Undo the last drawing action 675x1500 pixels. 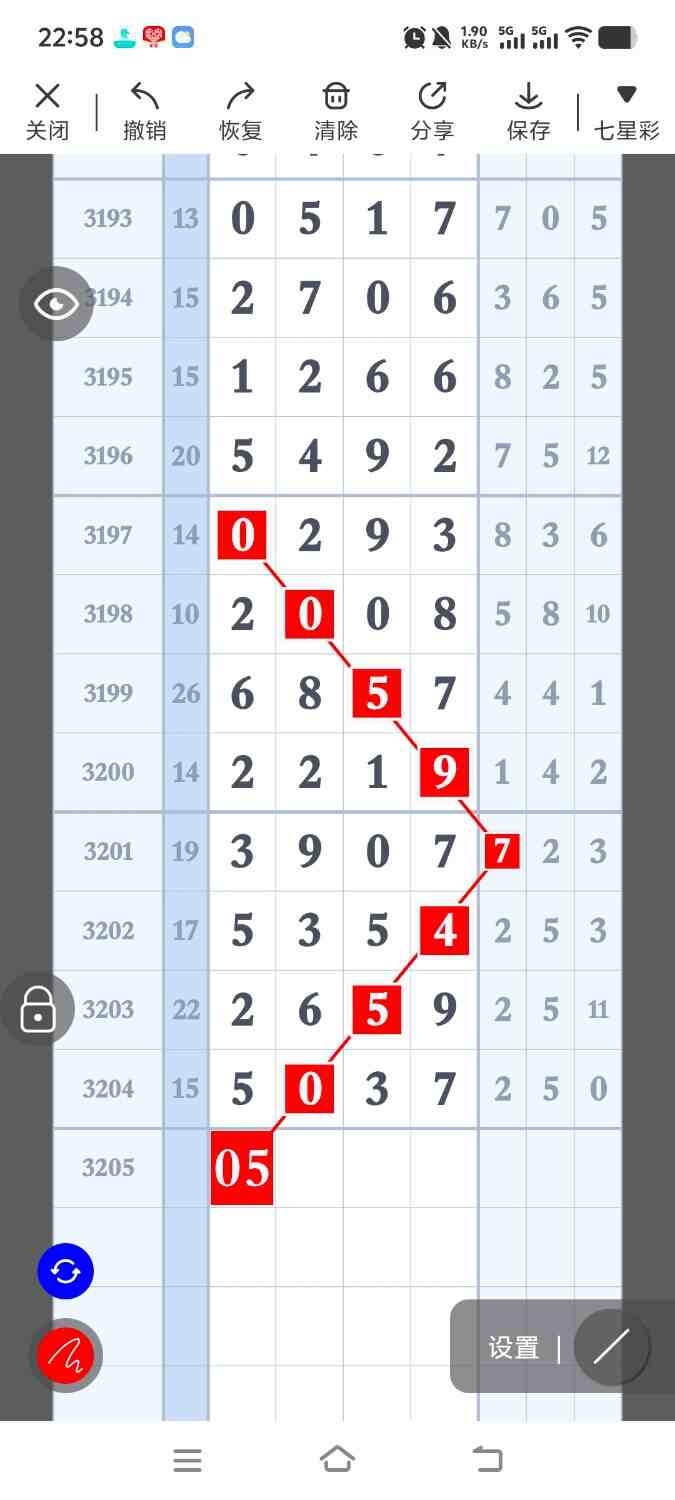(x=144, y=112)
